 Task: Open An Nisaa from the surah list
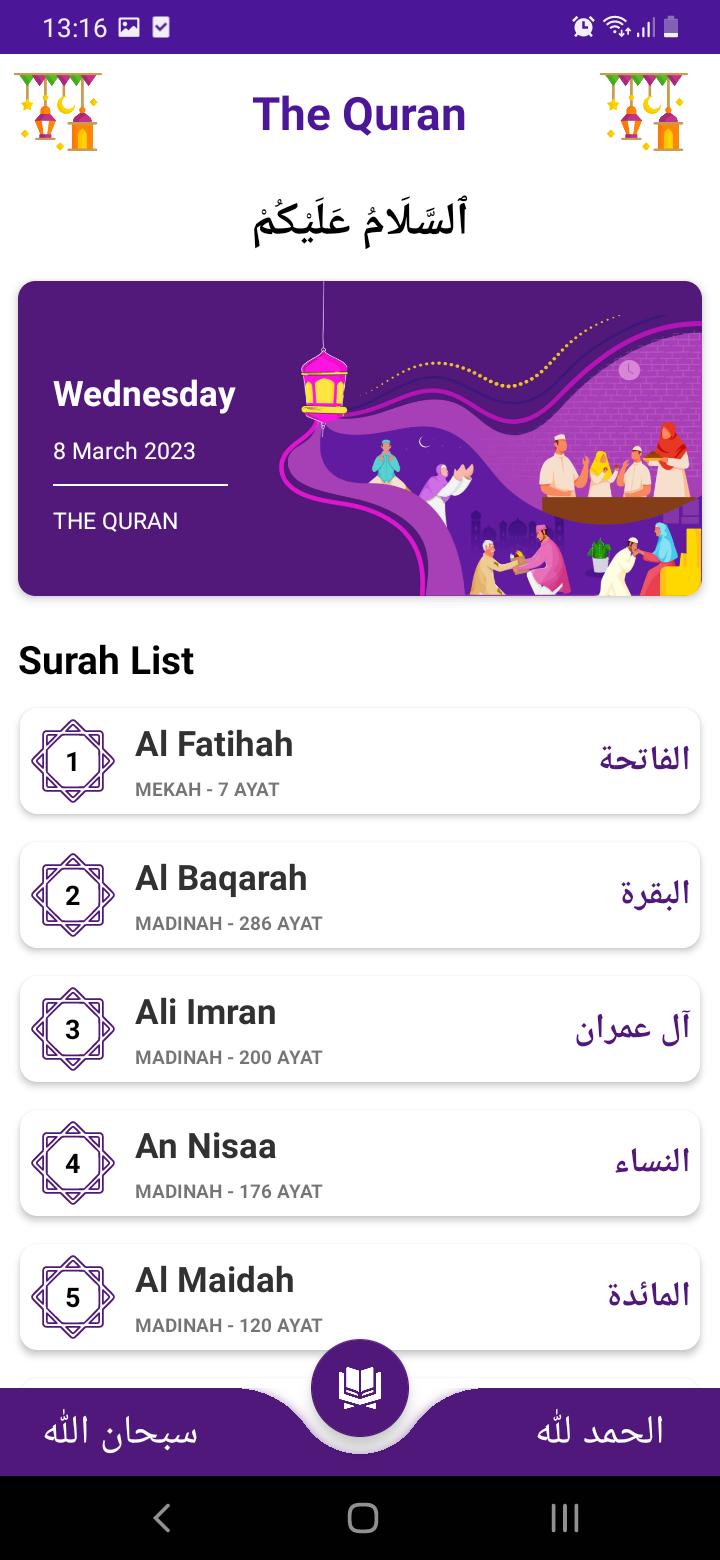360,1163
